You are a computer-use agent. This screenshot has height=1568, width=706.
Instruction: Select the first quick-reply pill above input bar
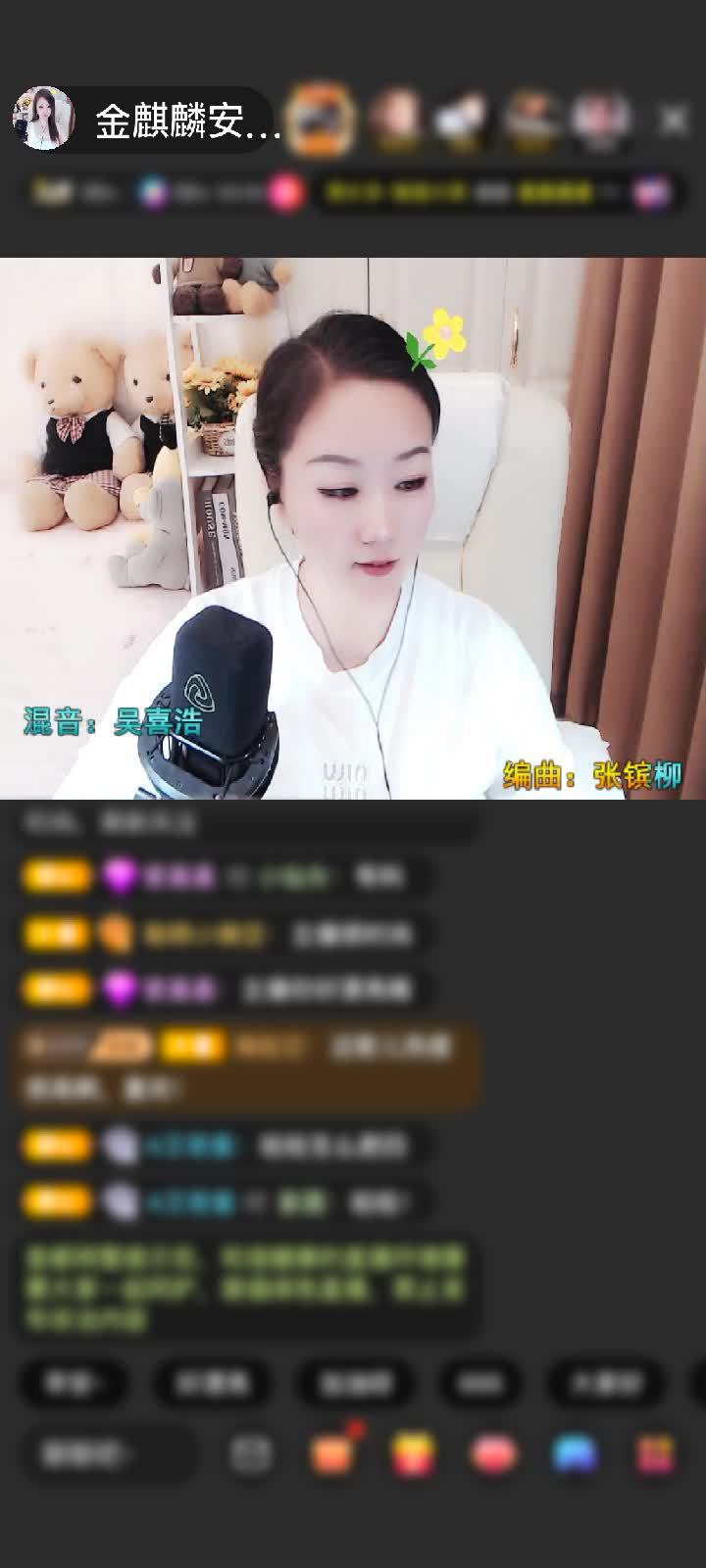(74, 1384)
